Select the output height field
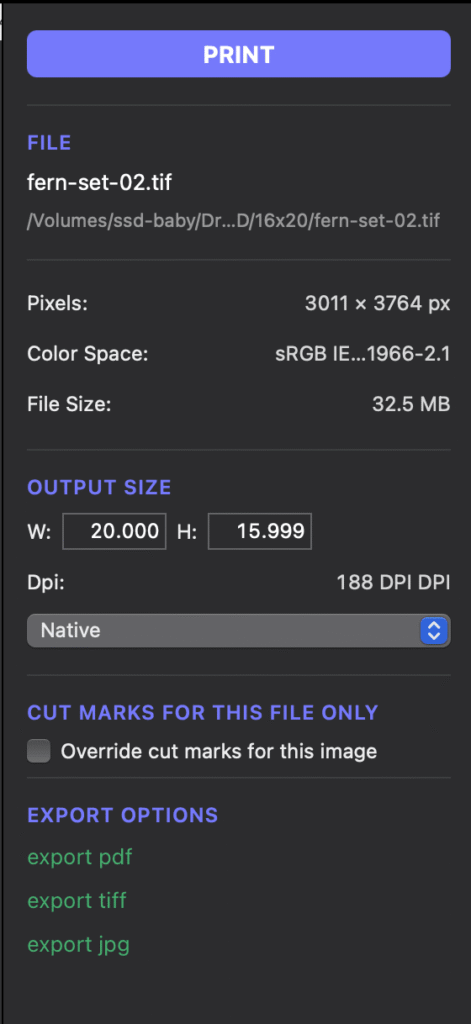 260,531
